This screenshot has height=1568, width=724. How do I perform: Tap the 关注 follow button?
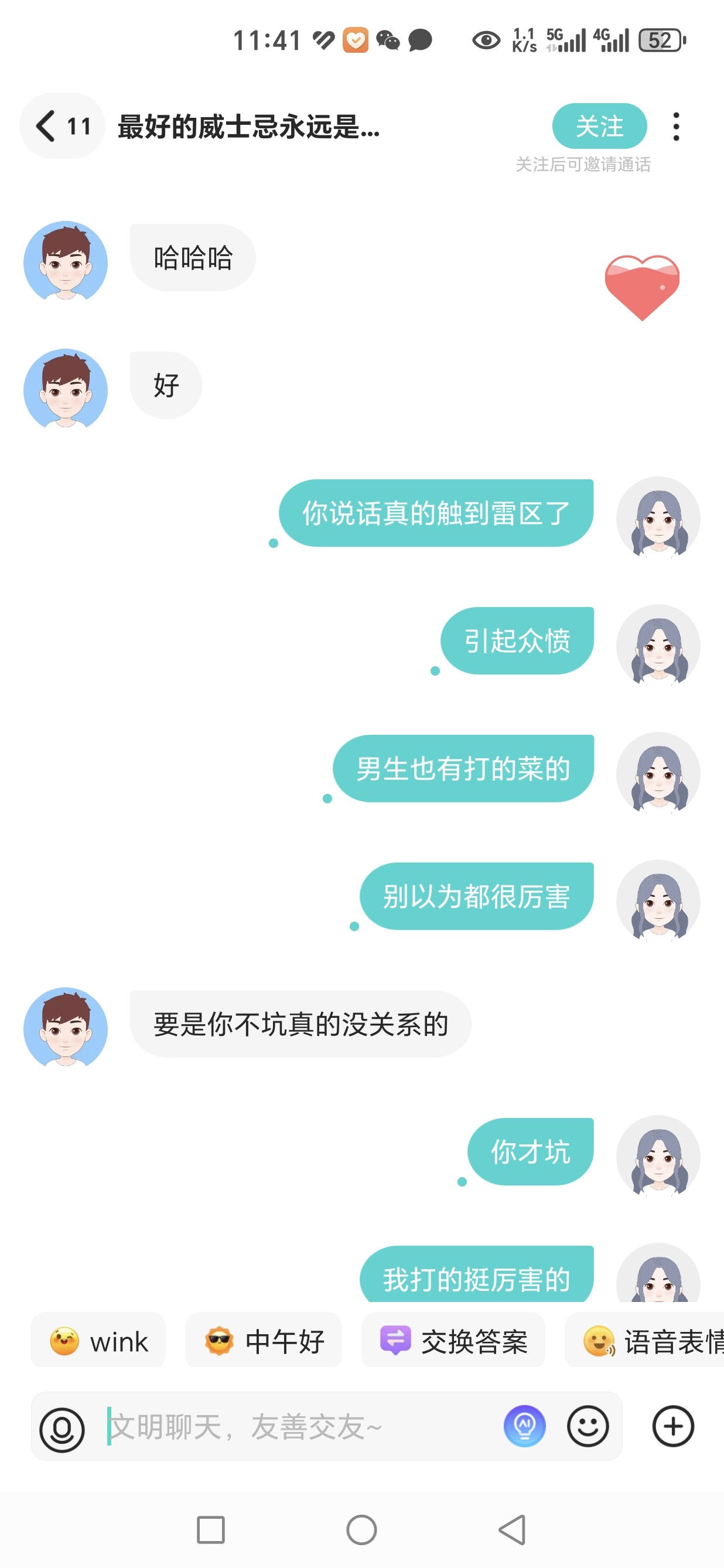click(599, 126)
